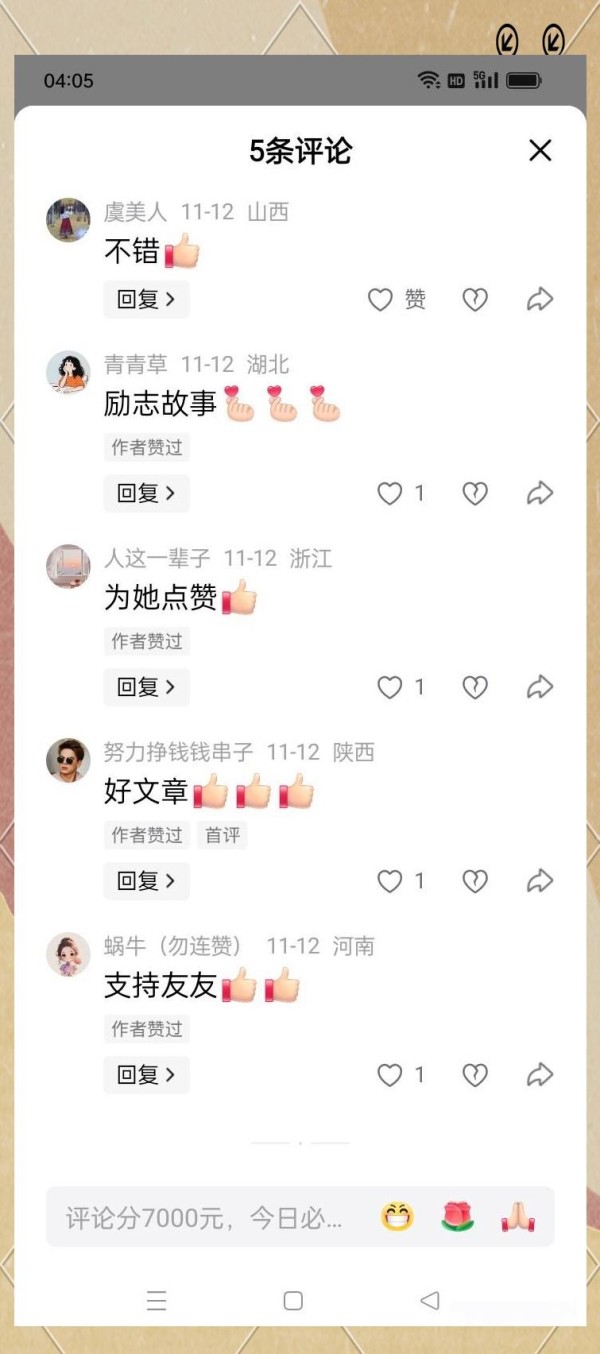Insert the rose emoji
600x1354 pixels.
coord(457,1217)
